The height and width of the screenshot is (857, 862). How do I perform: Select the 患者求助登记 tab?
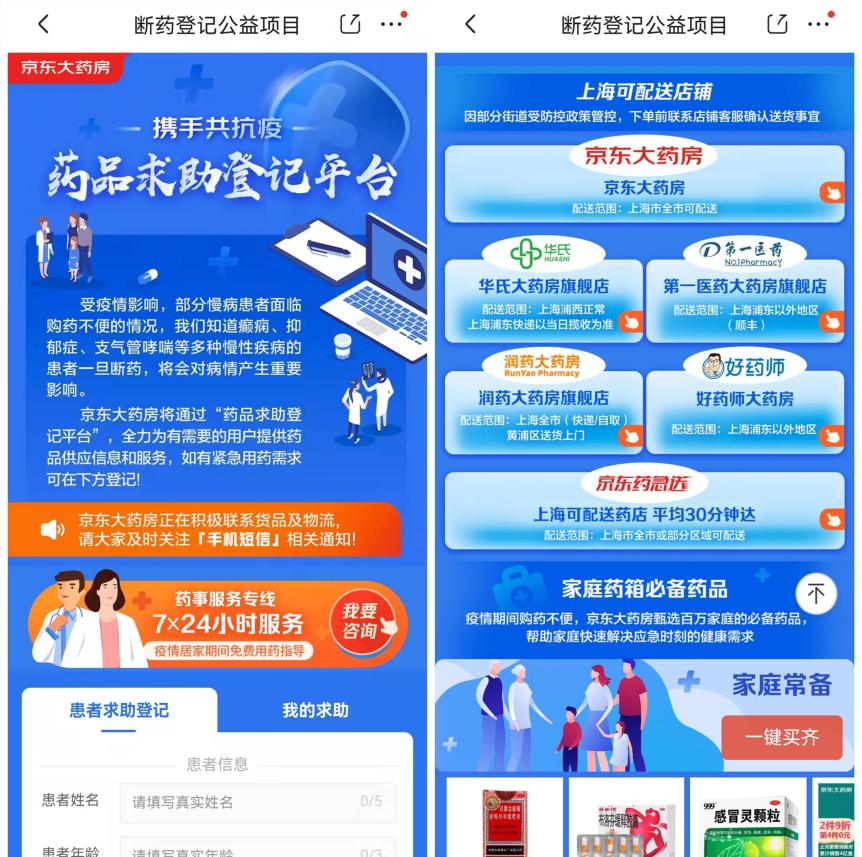[119, 711]
